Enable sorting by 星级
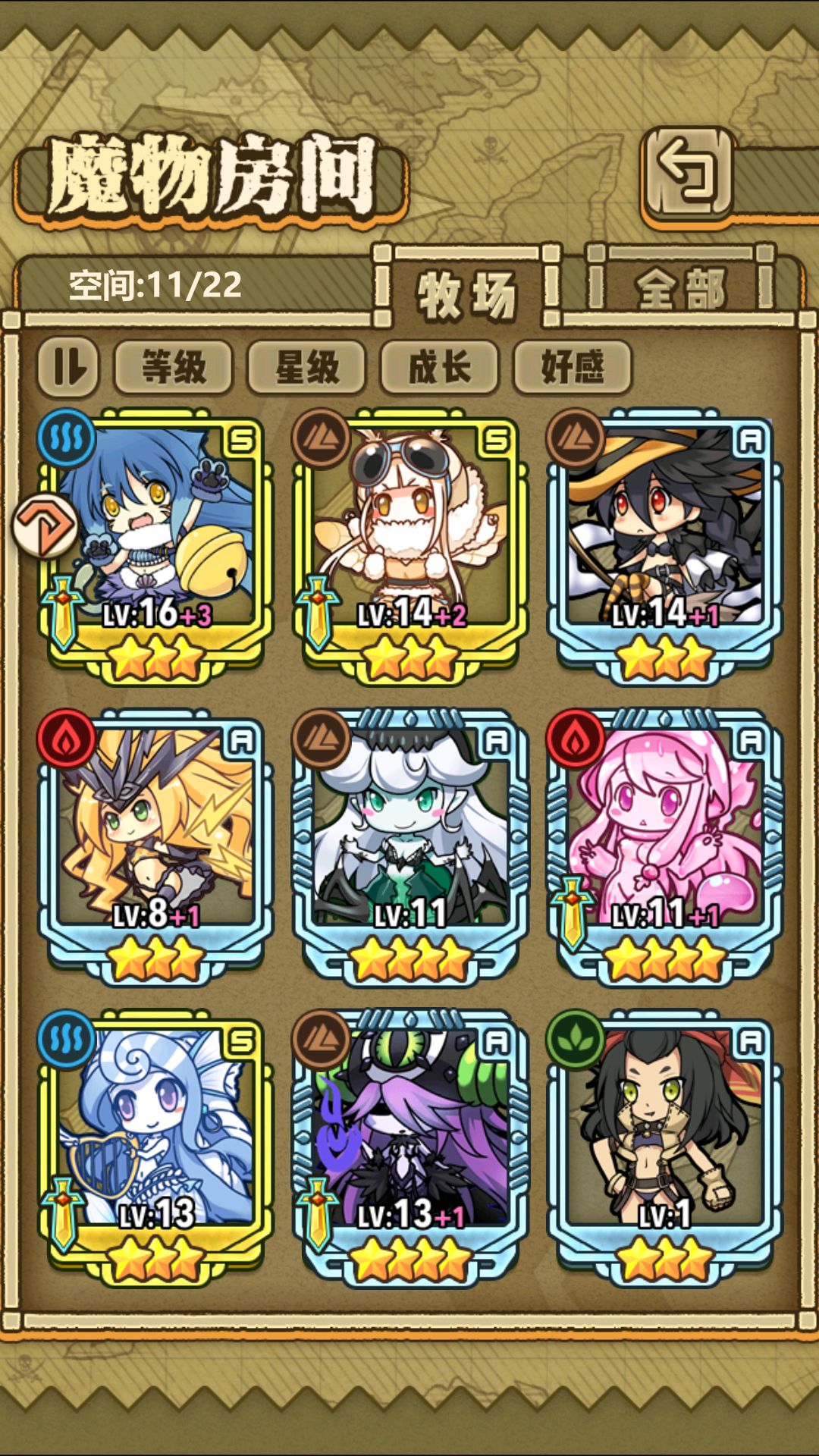 (306, 367)
